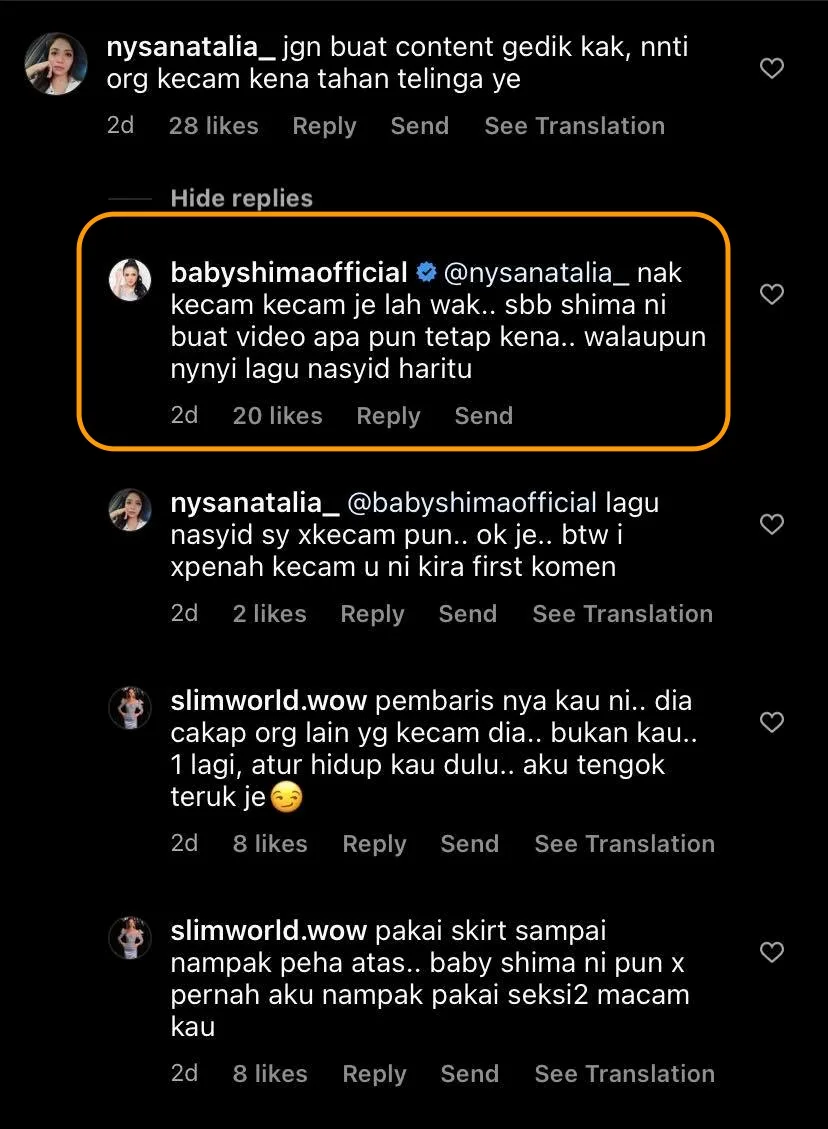Viewport: 828px width, 1129px height.
Task: Reply to babyshimaofficial's comment
Action: coord(388,416)
